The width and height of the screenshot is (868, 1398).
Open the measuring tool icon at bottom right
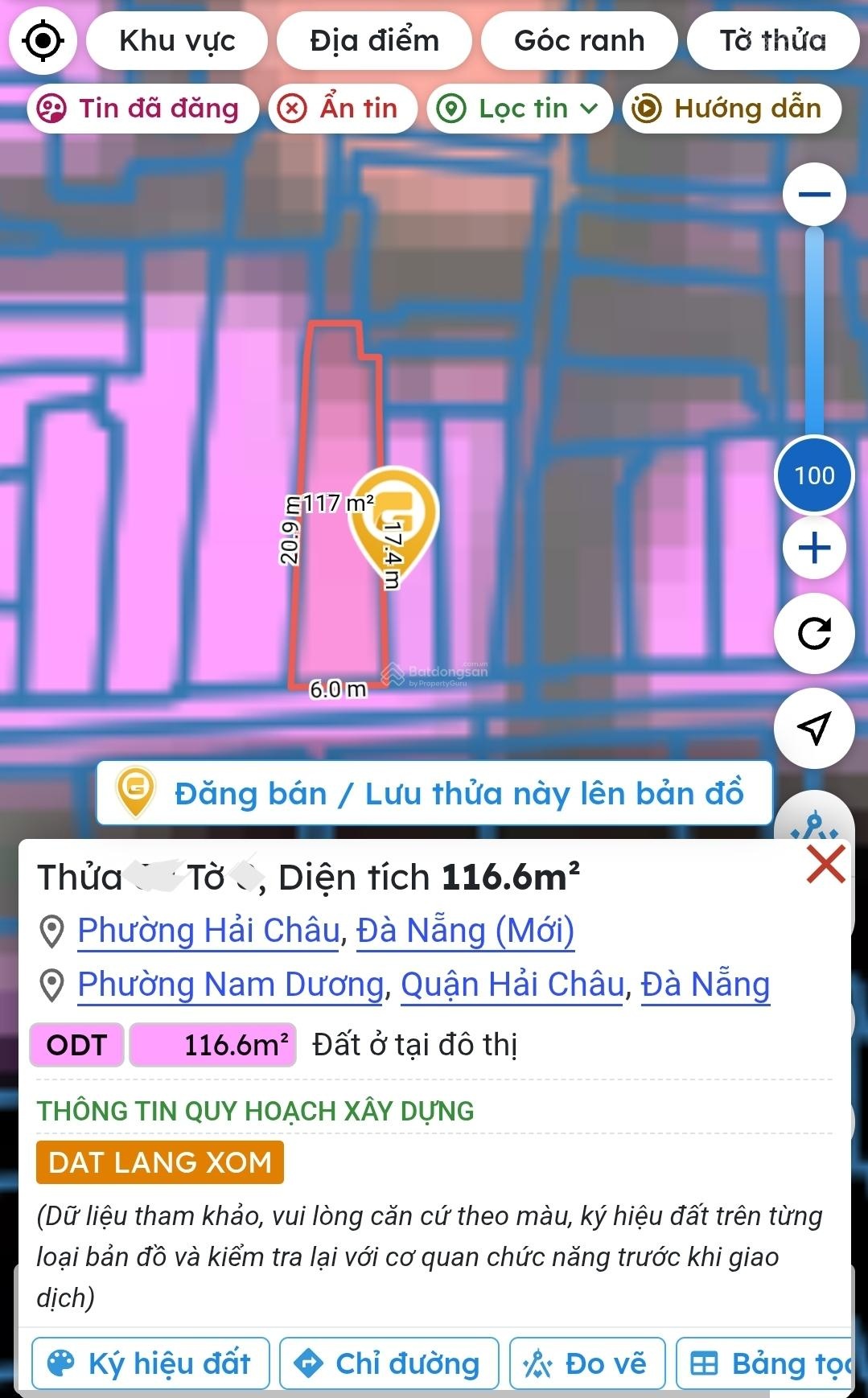[x=812, y=824]
